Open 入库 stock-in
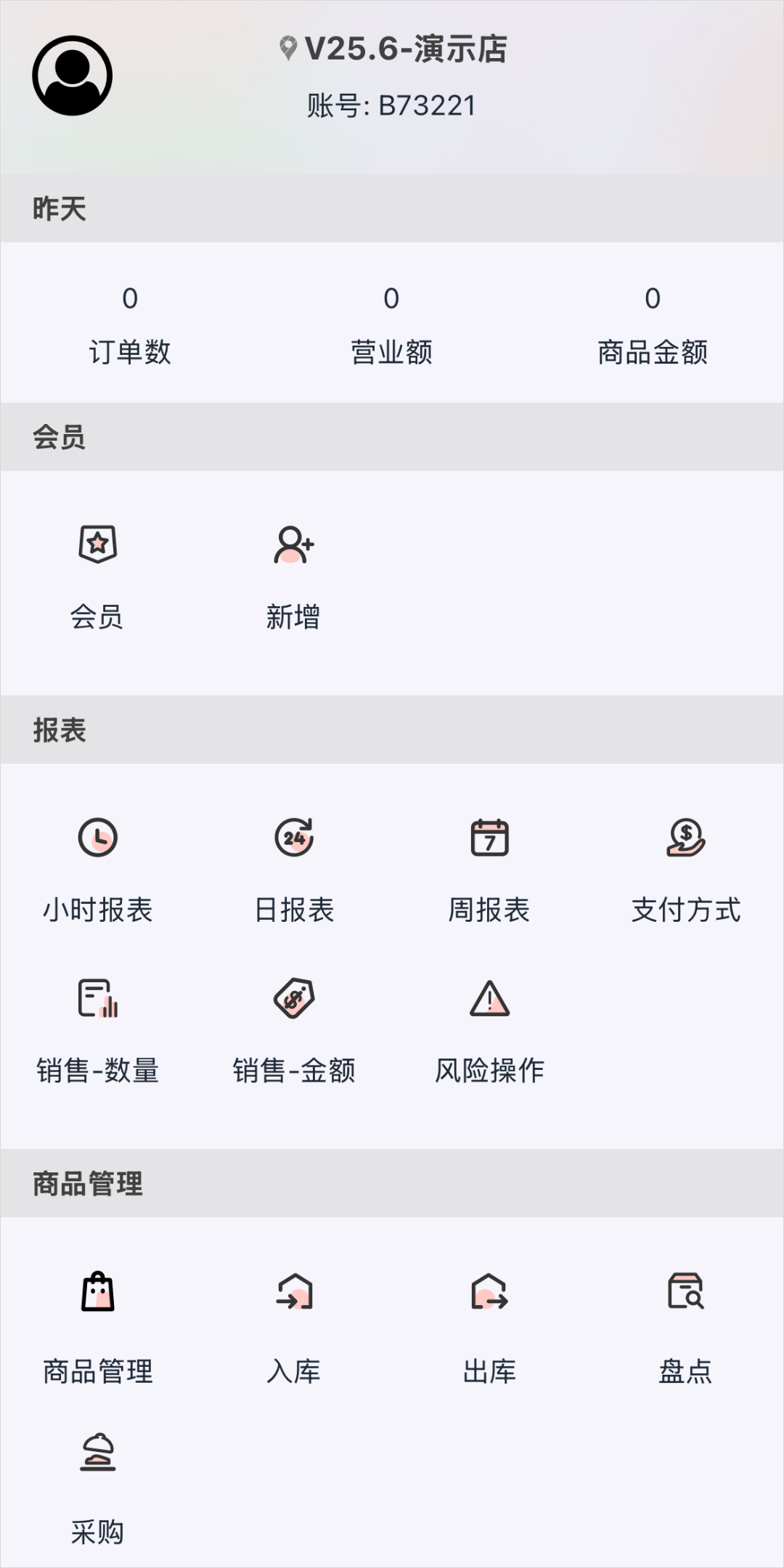Viewport: 784px width, 1568px height. 293,1328
